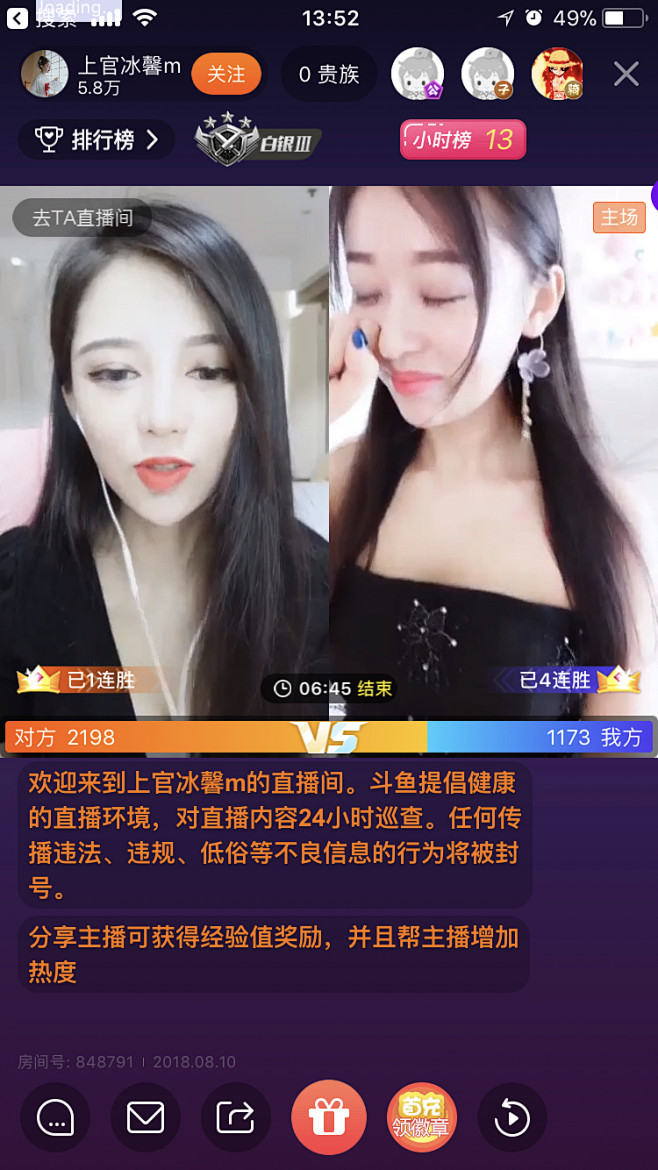Open the 排行榜 ranking list

(x=97, y=140)
